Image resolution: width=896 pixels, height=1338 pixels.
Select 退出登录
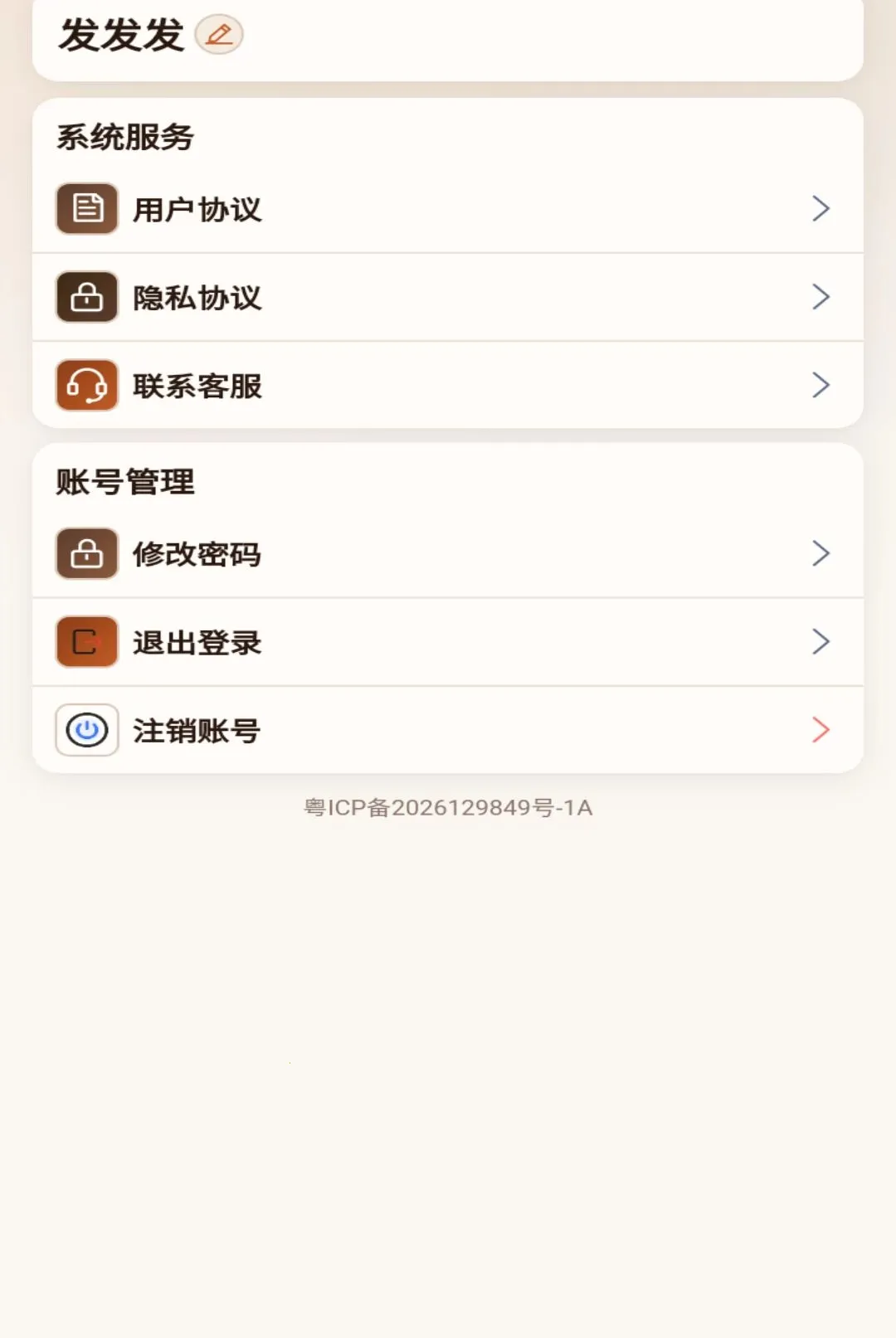pos(448,642)
